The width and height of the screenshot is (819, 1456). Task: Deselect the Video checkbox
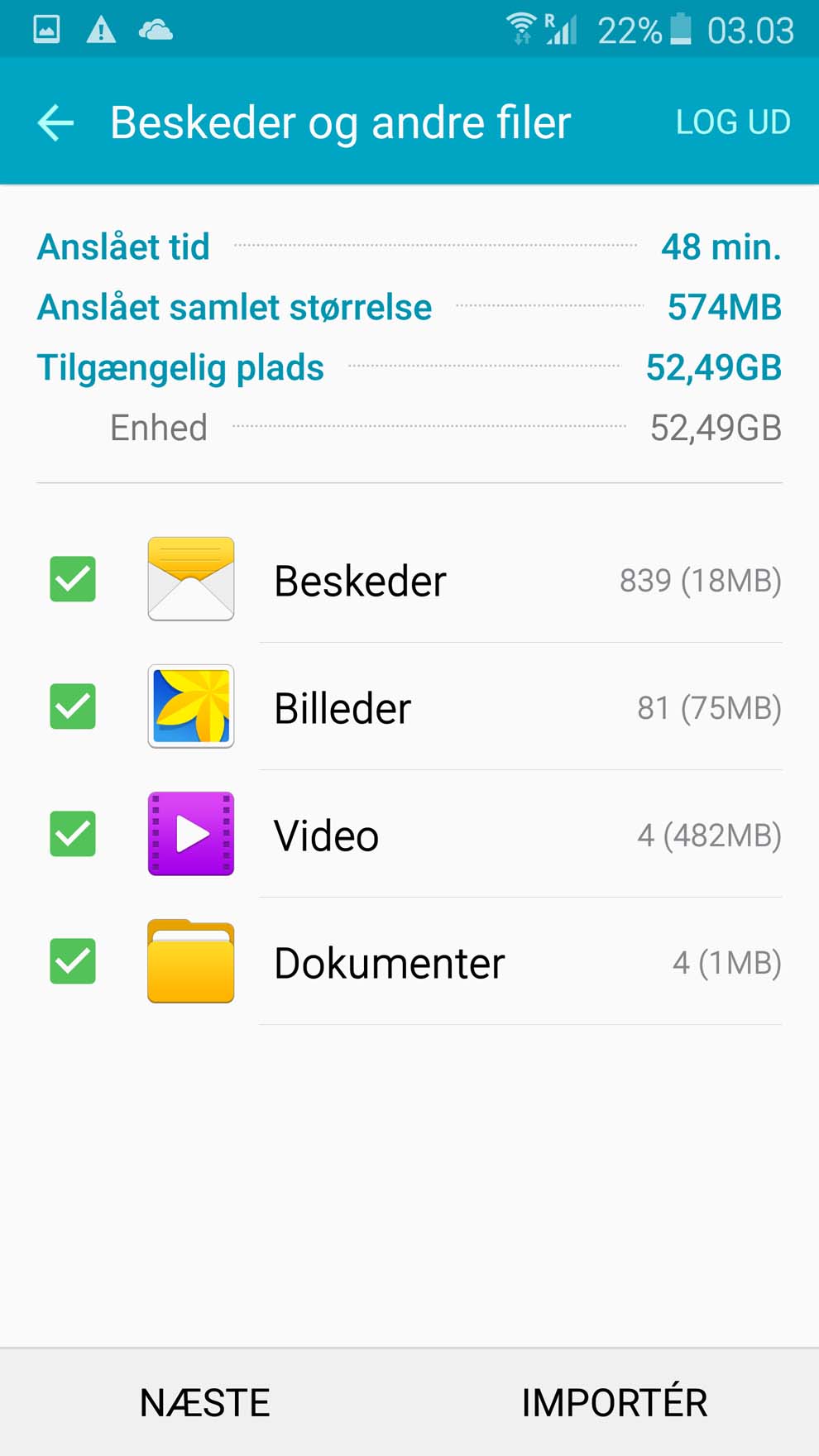coord(73,834)
